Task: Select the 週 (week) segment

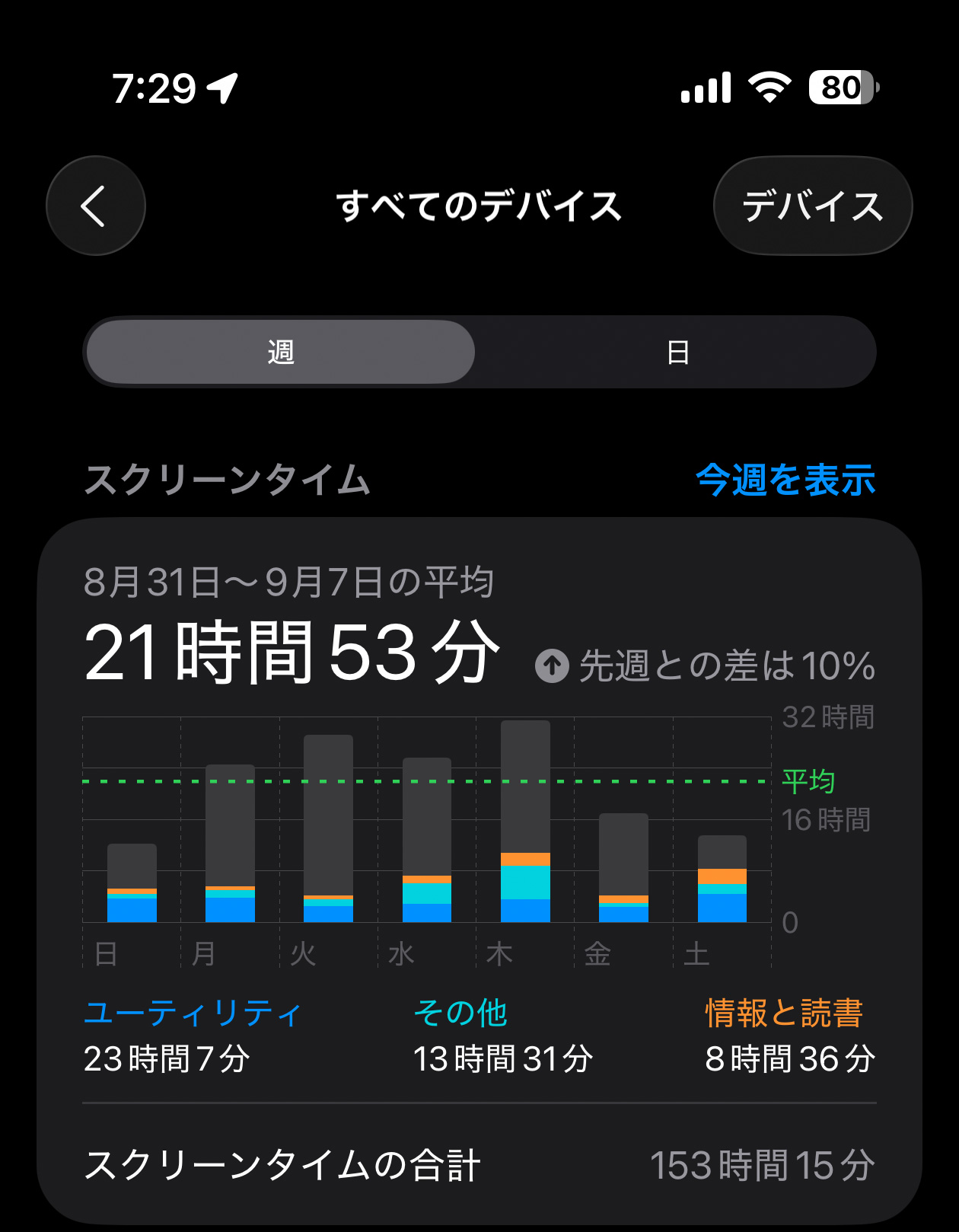Action: tap(281, 353)
